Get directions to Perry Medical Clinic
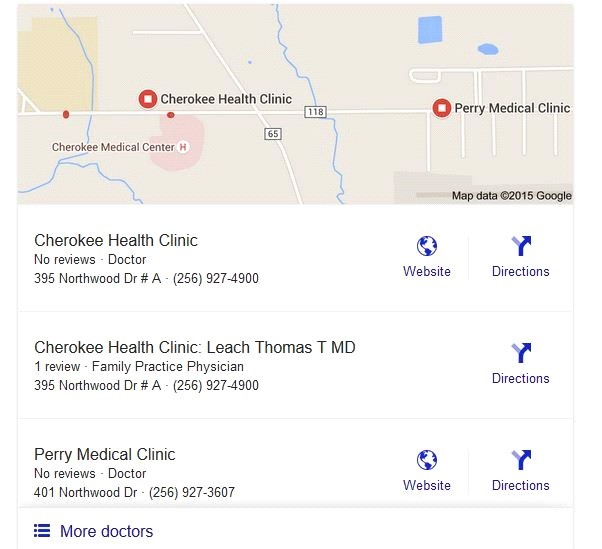The height and width of the screenshot is (549, 602). (520, 471)
